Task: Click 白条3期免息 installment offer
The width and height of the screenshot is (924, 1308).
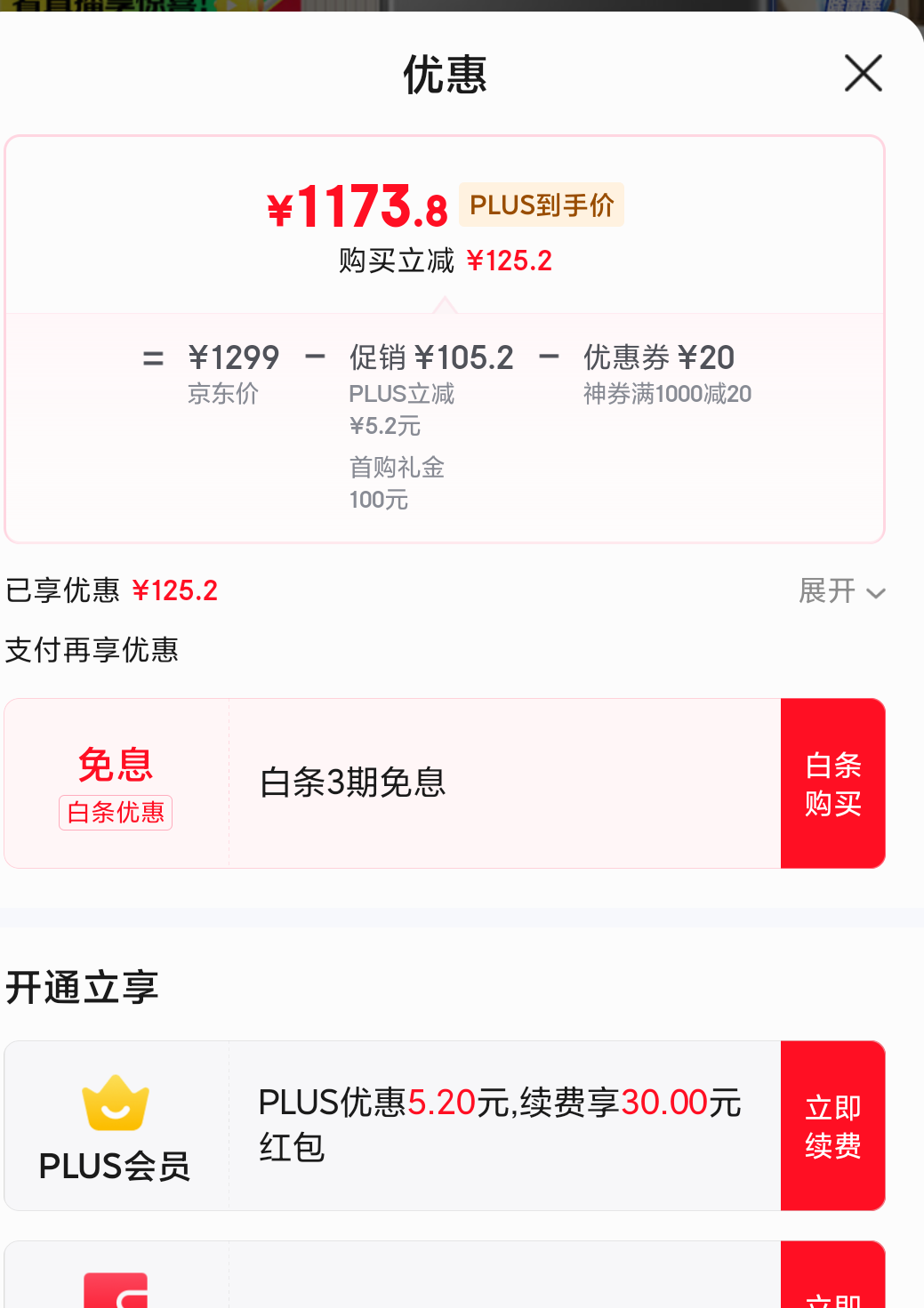Action: pyautogui.click(x=352, y=782)
